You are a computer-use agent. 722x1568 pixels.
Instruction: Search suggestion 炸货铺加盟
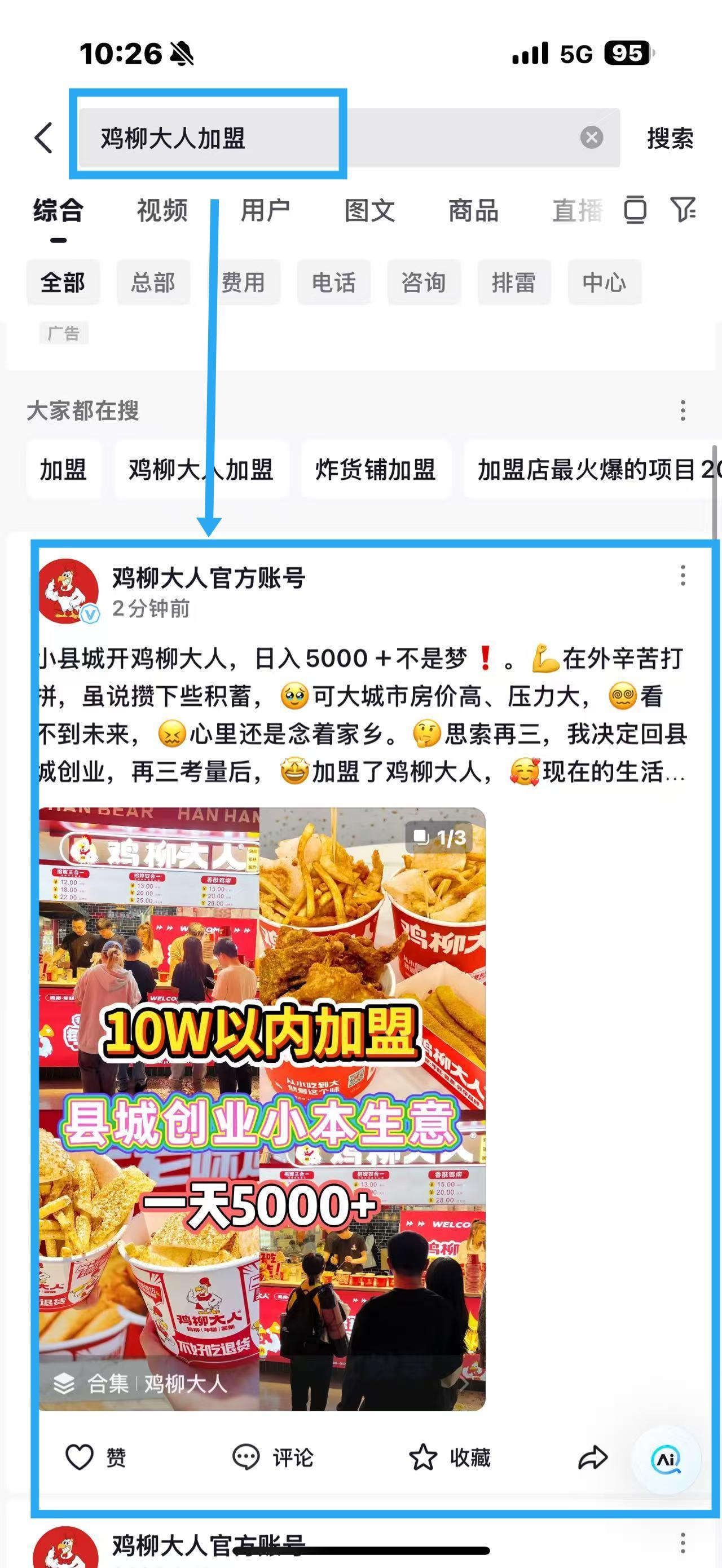[376, 470]
